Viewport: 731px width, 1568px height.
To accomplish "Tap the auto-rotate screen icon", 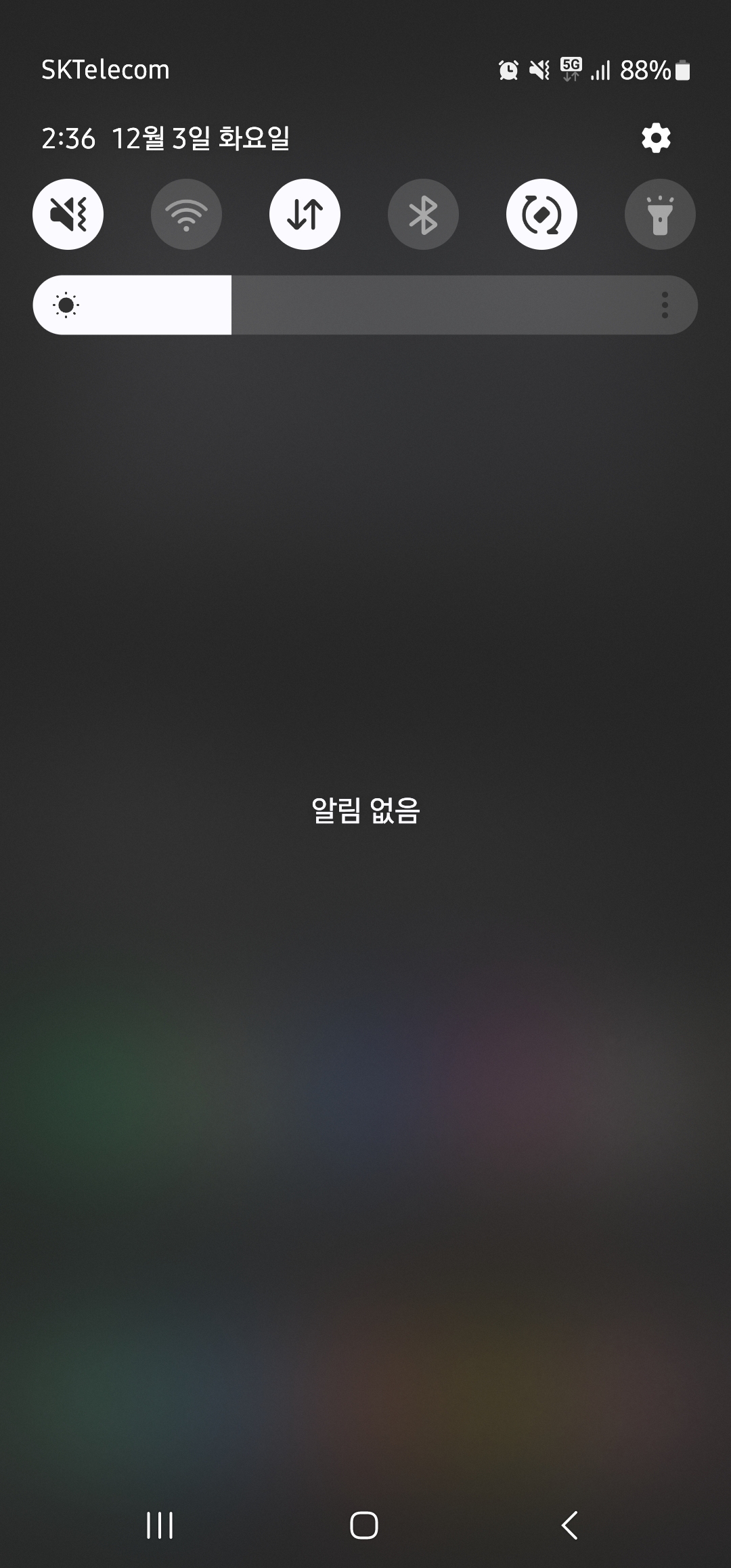I will [541, 213].
